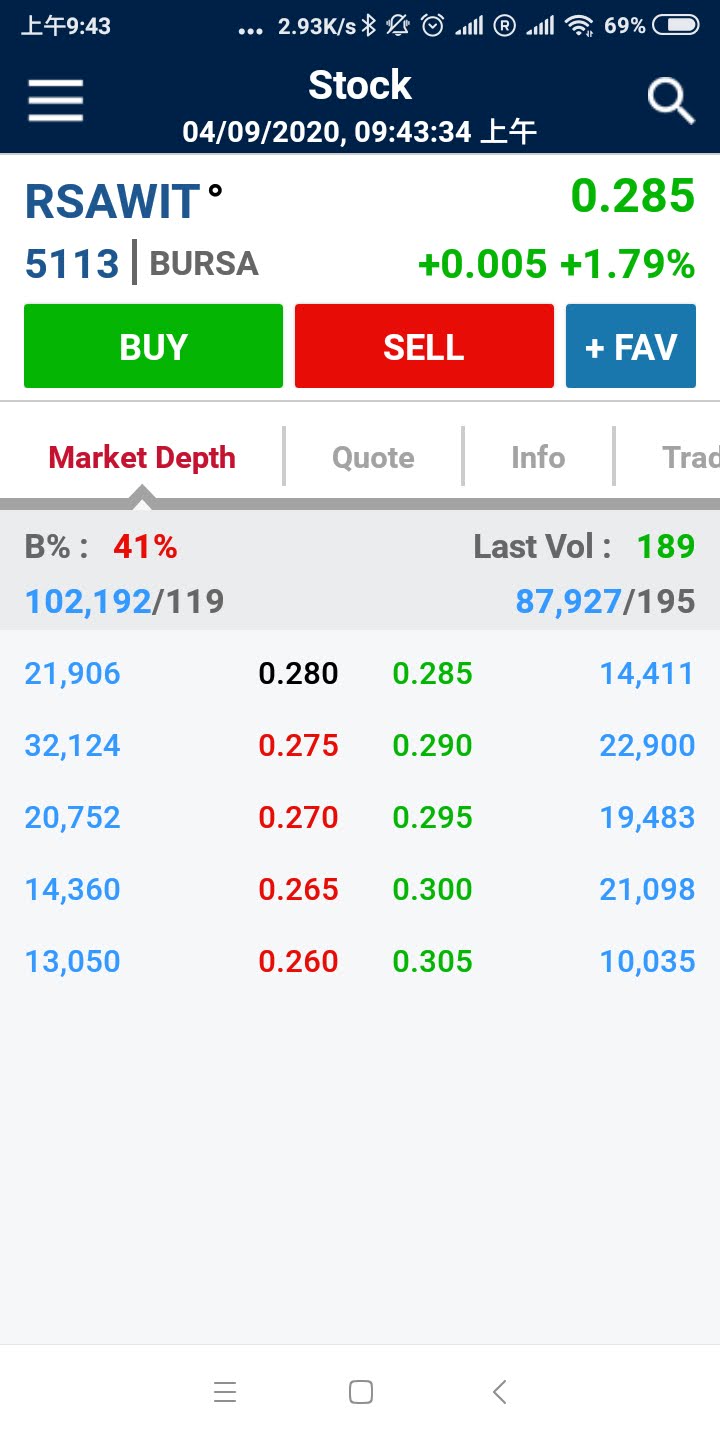Tap the red SELL button
Viewport: 720px width, 1440px height.
(424, 346)
